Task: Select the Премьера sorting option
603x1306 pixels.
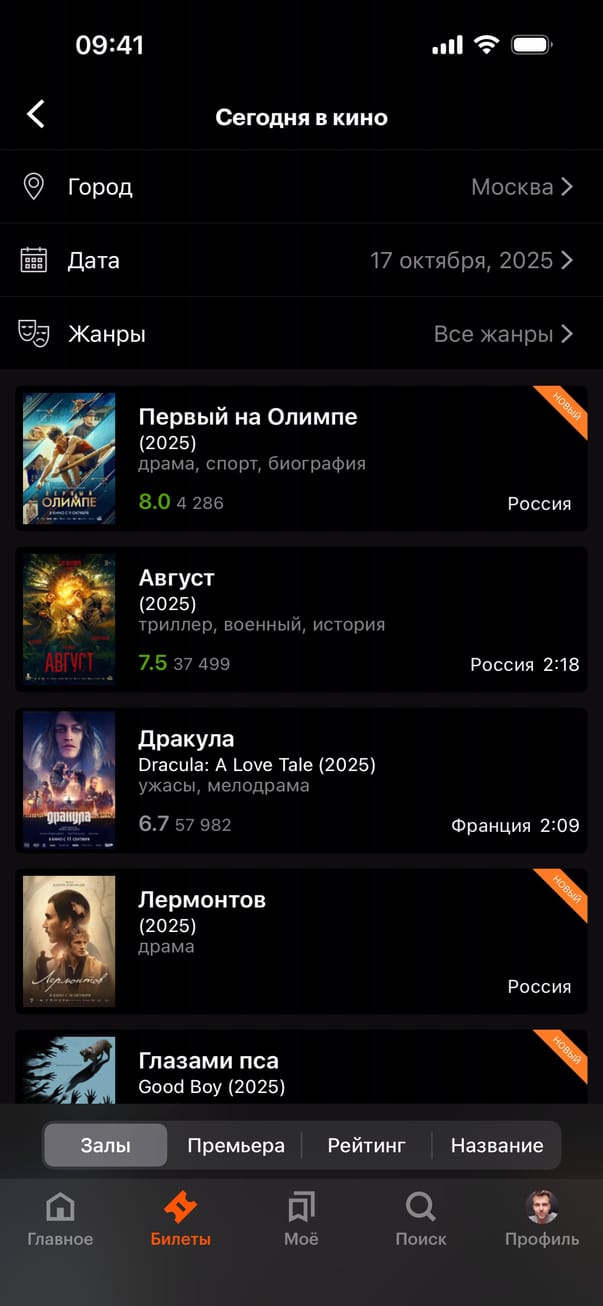Action: 236,1146
